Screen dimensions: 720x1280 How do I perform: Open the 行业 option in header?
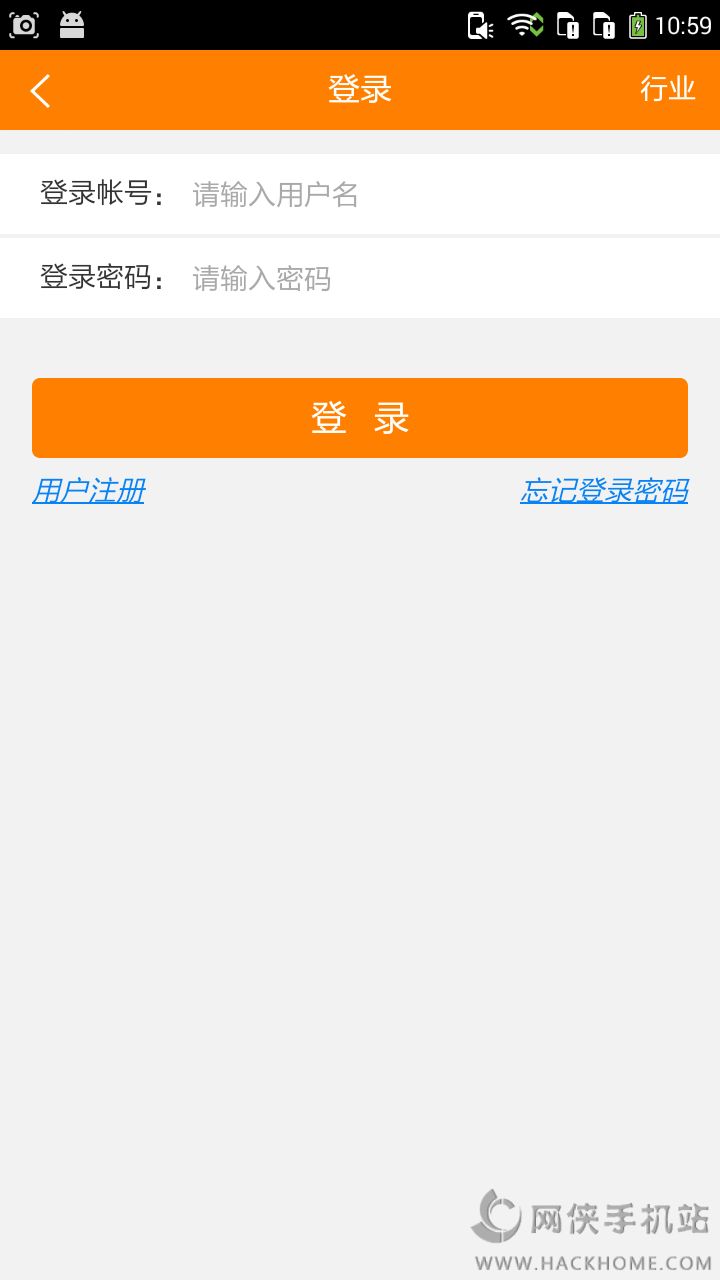pos(667,89)
